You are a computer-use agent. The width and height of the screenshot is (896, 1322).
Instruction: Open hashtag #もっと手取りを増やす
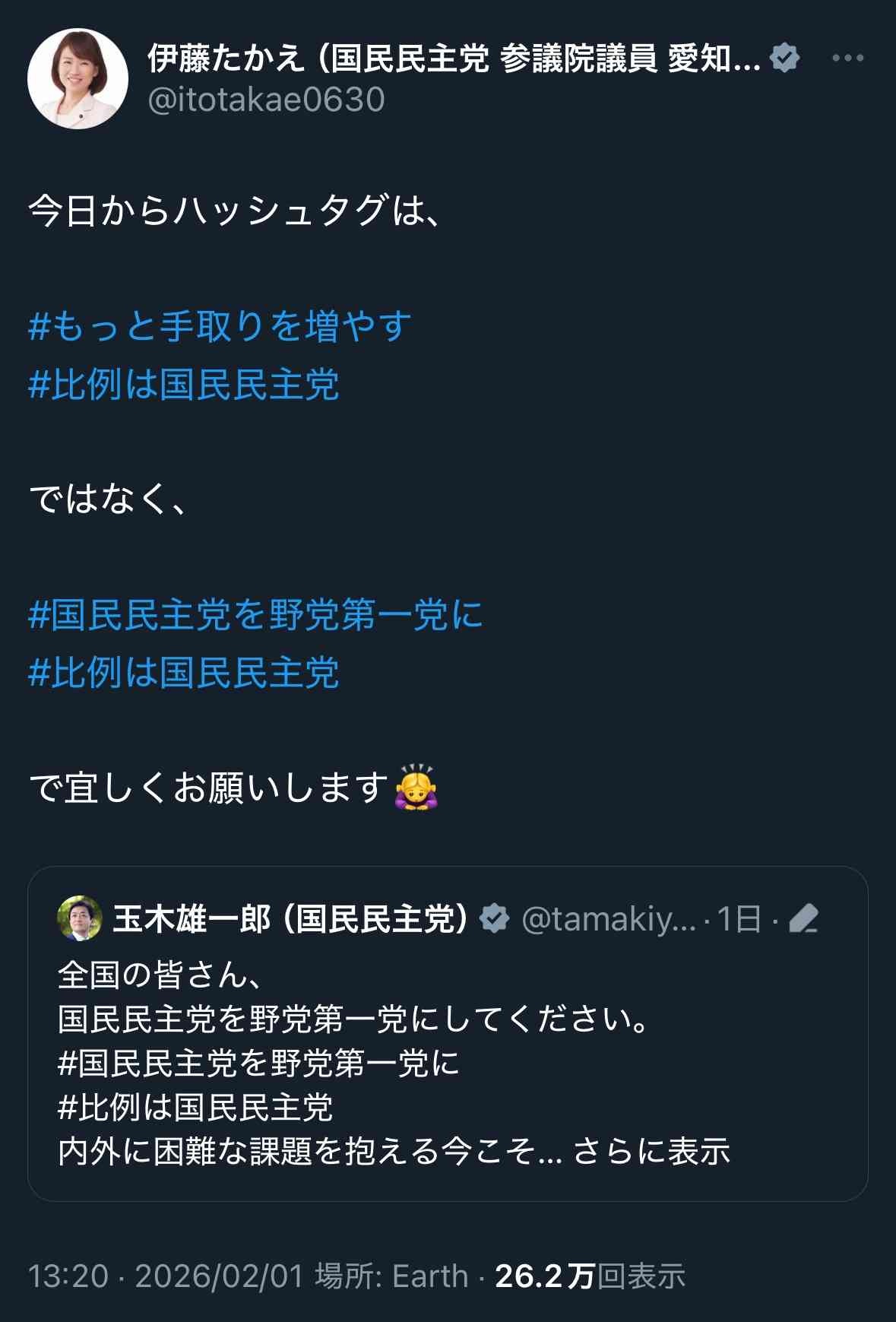coord(220,326)
